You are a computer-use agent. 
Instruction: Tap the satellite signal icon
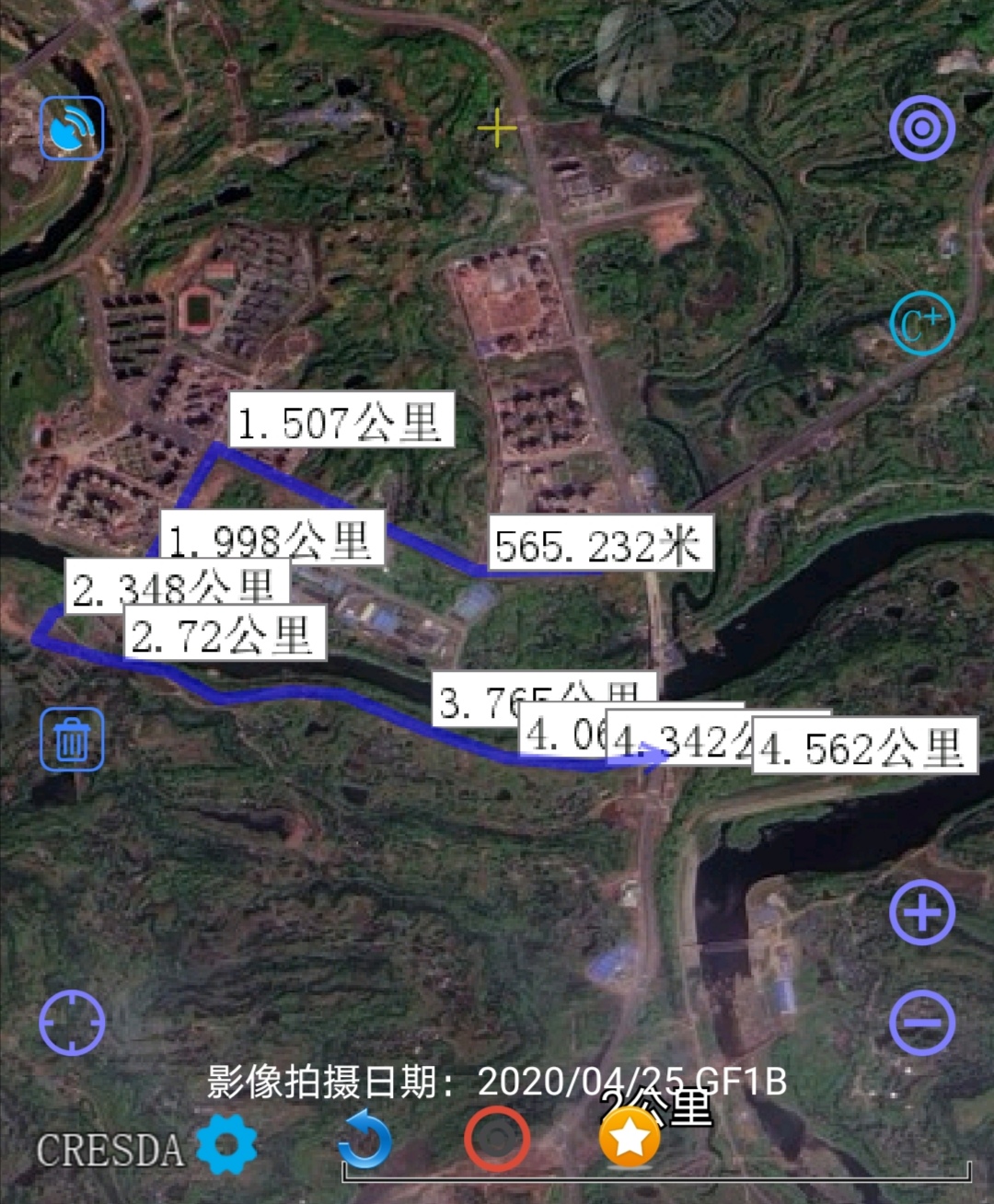point(72,128)
